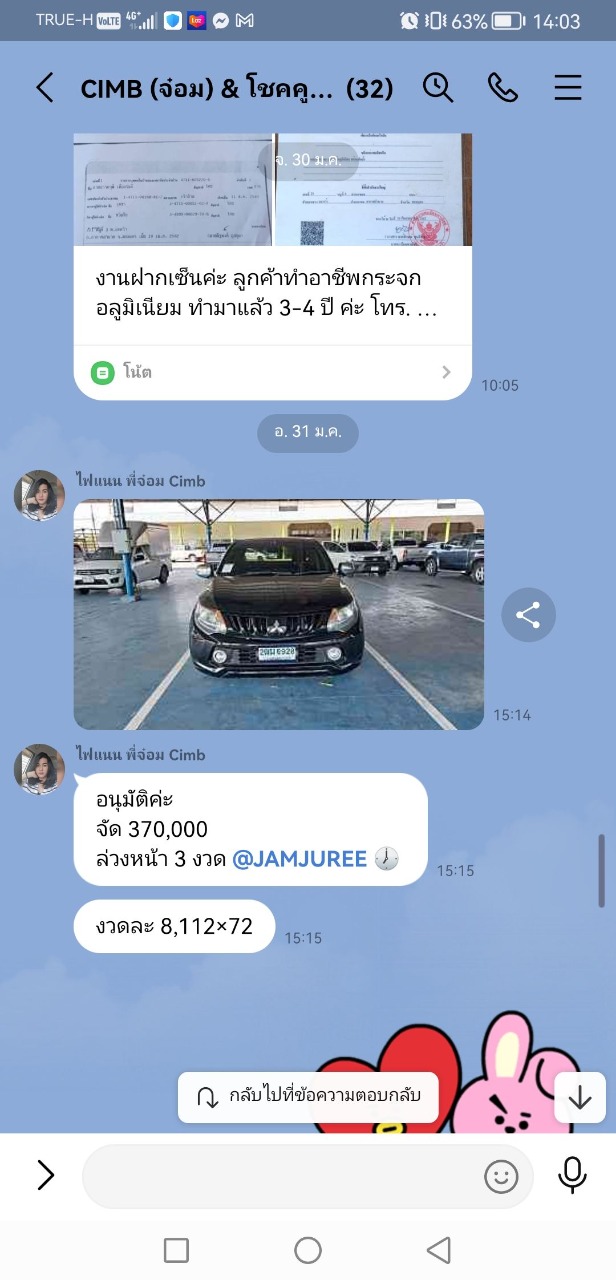Screen dimensions: 616x1280
Task: Expand the attachment options arrow
Action: tap(45, 1175)
